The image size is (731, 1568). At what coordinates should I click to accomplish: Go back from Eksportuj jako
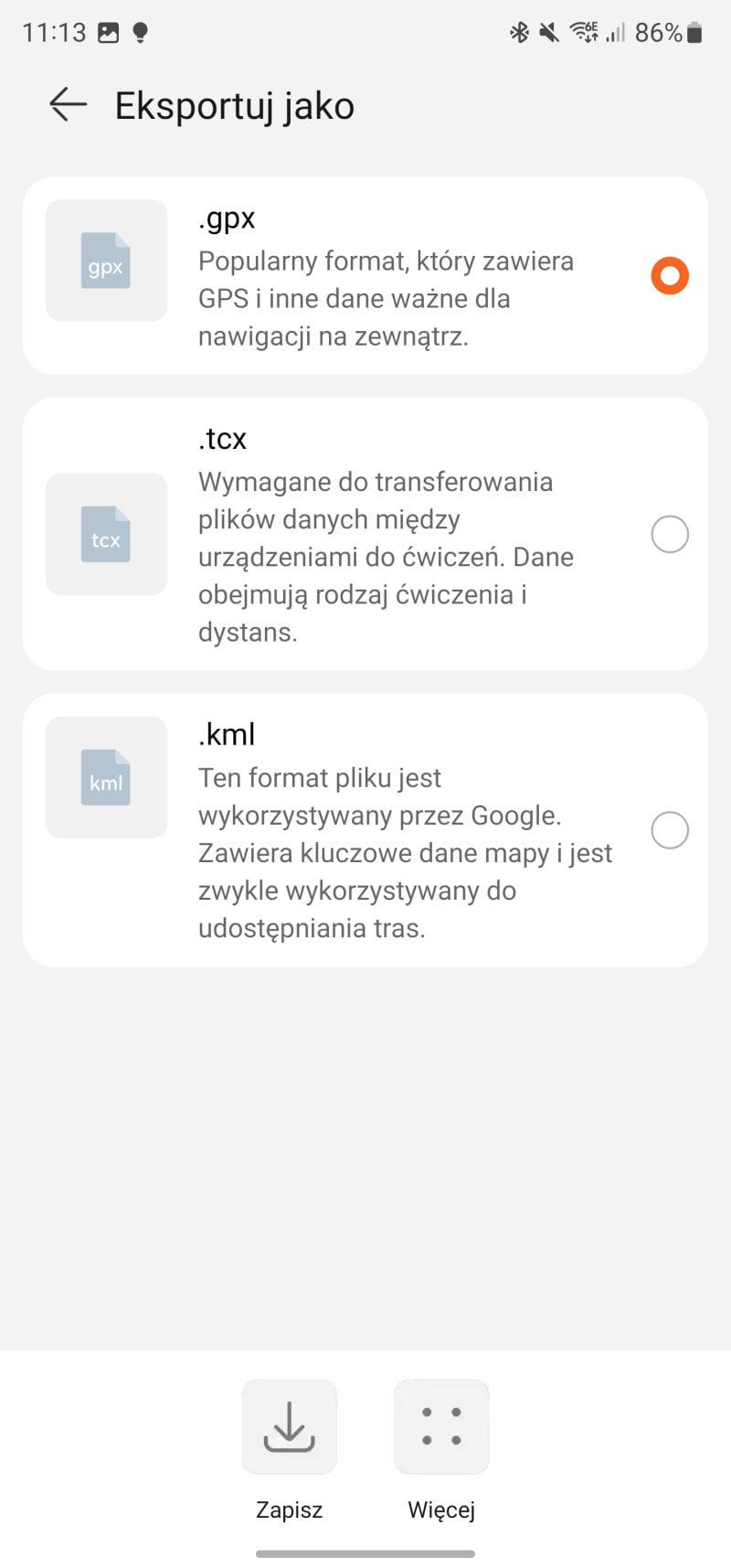tap(68, 105)
